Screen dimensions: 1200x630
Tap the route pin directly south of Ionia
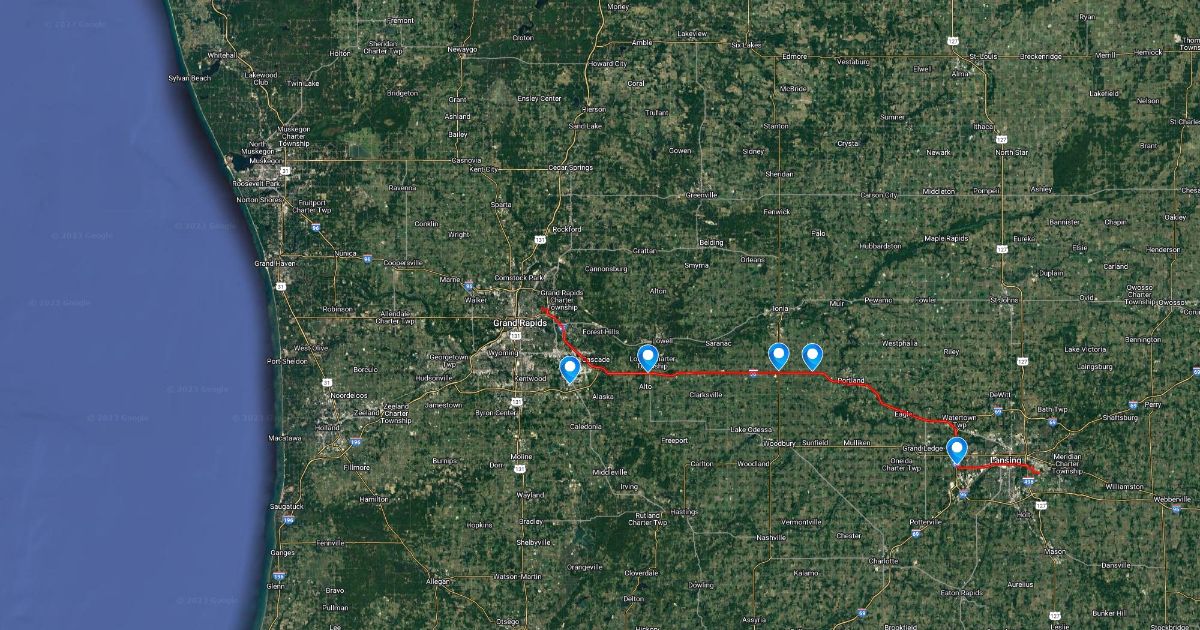click(778, 354)
